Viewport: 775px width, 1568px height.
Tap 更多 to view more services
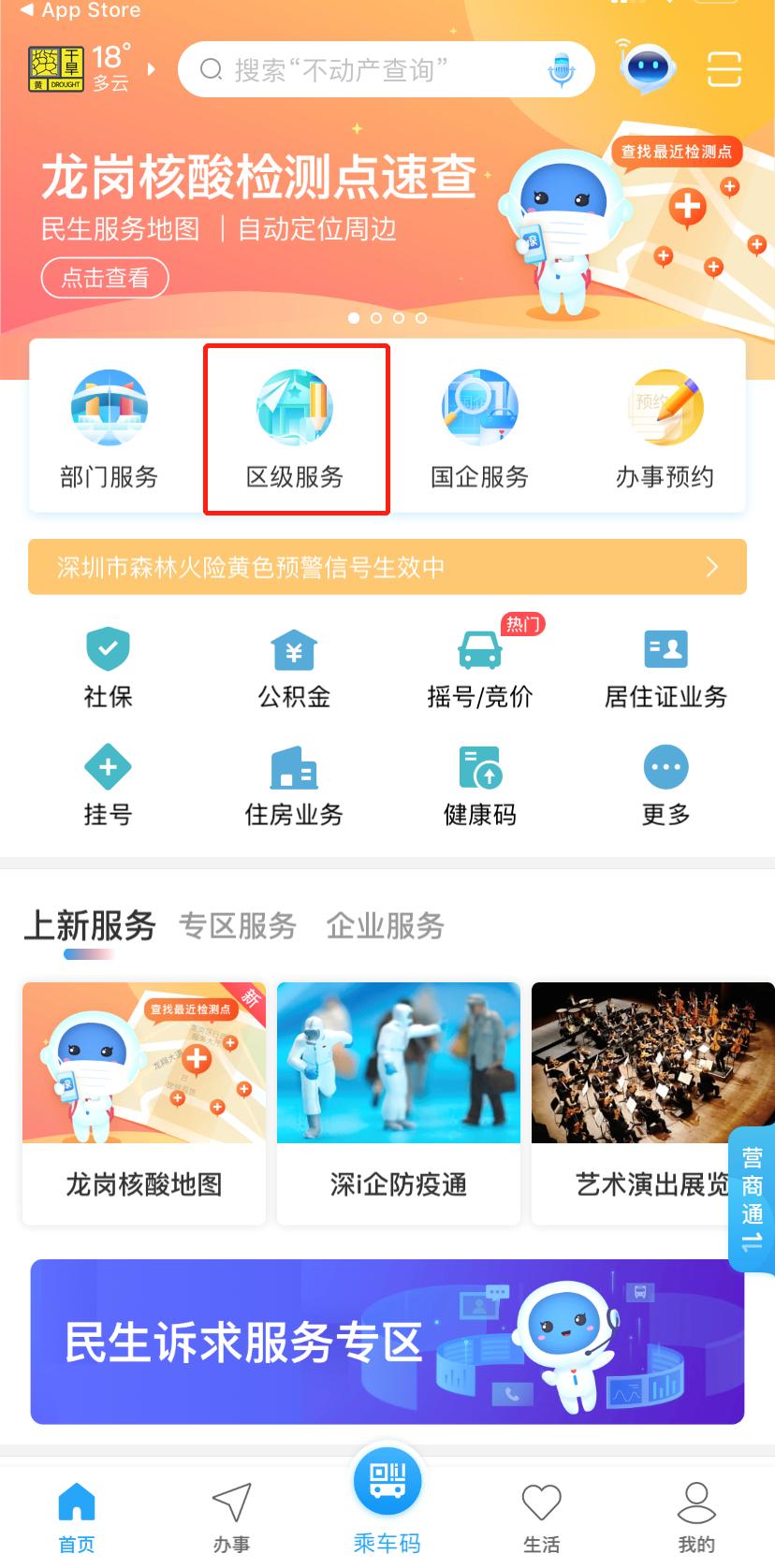(665, 786)
